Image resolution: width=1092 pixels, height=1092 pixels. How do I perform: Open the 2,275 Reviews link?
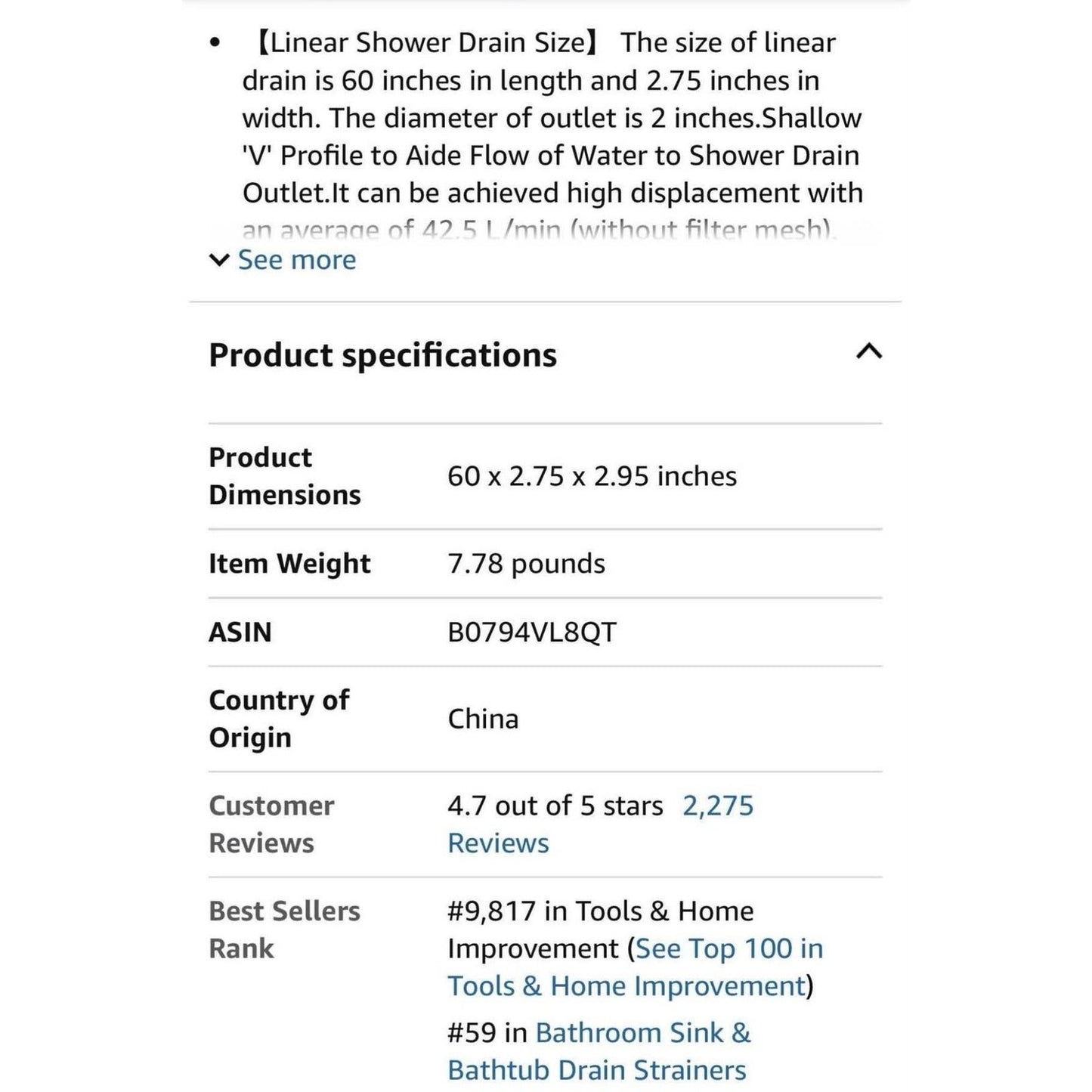click(x=717, y=806)
